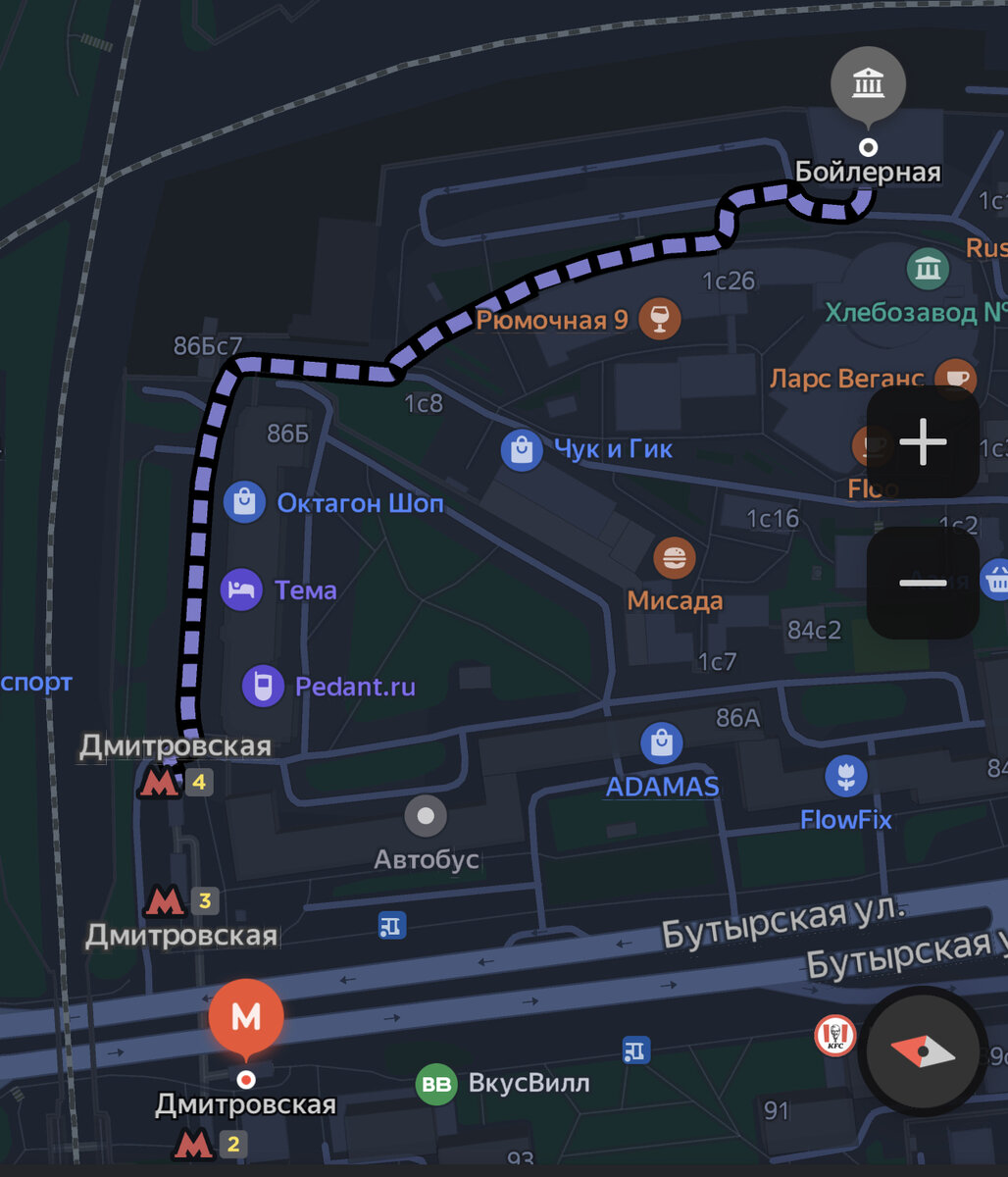Open the Мисада restaurant marker
Viewport: 1008px width, 1177px height.
(x=675, y=559)
